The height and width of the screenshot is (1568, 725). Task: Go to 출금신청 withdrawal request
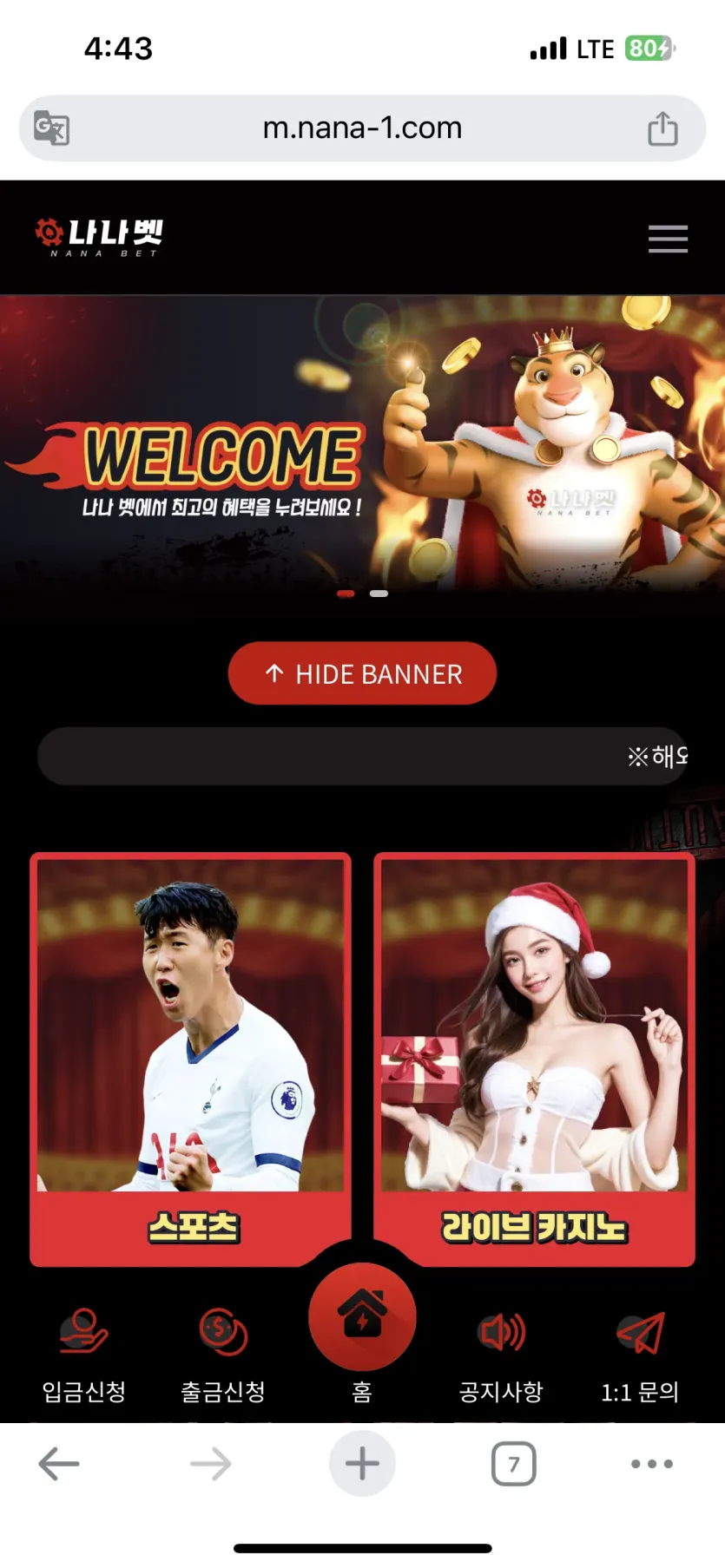223,1356
